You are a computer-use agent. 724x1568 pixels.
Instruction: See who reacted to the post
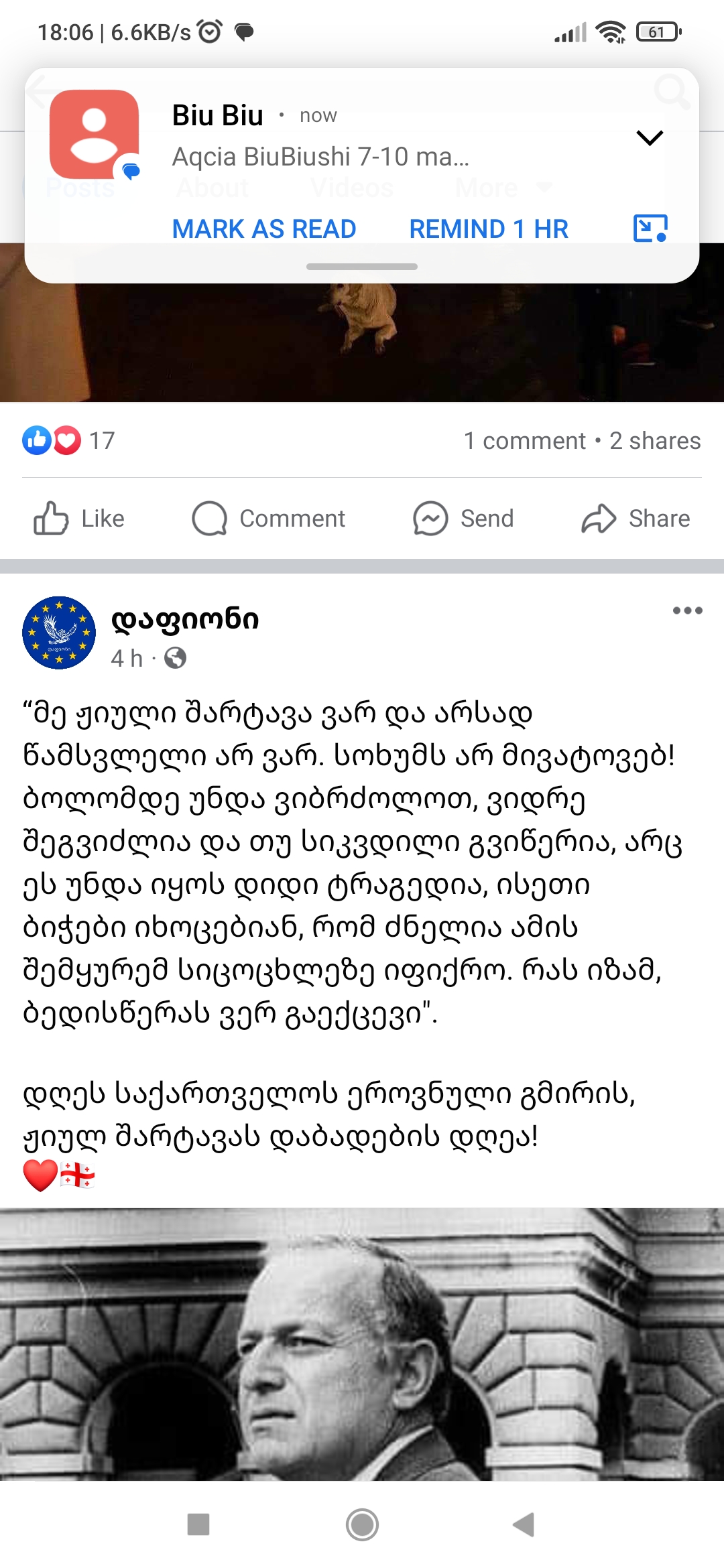click(x=68, y=441)
